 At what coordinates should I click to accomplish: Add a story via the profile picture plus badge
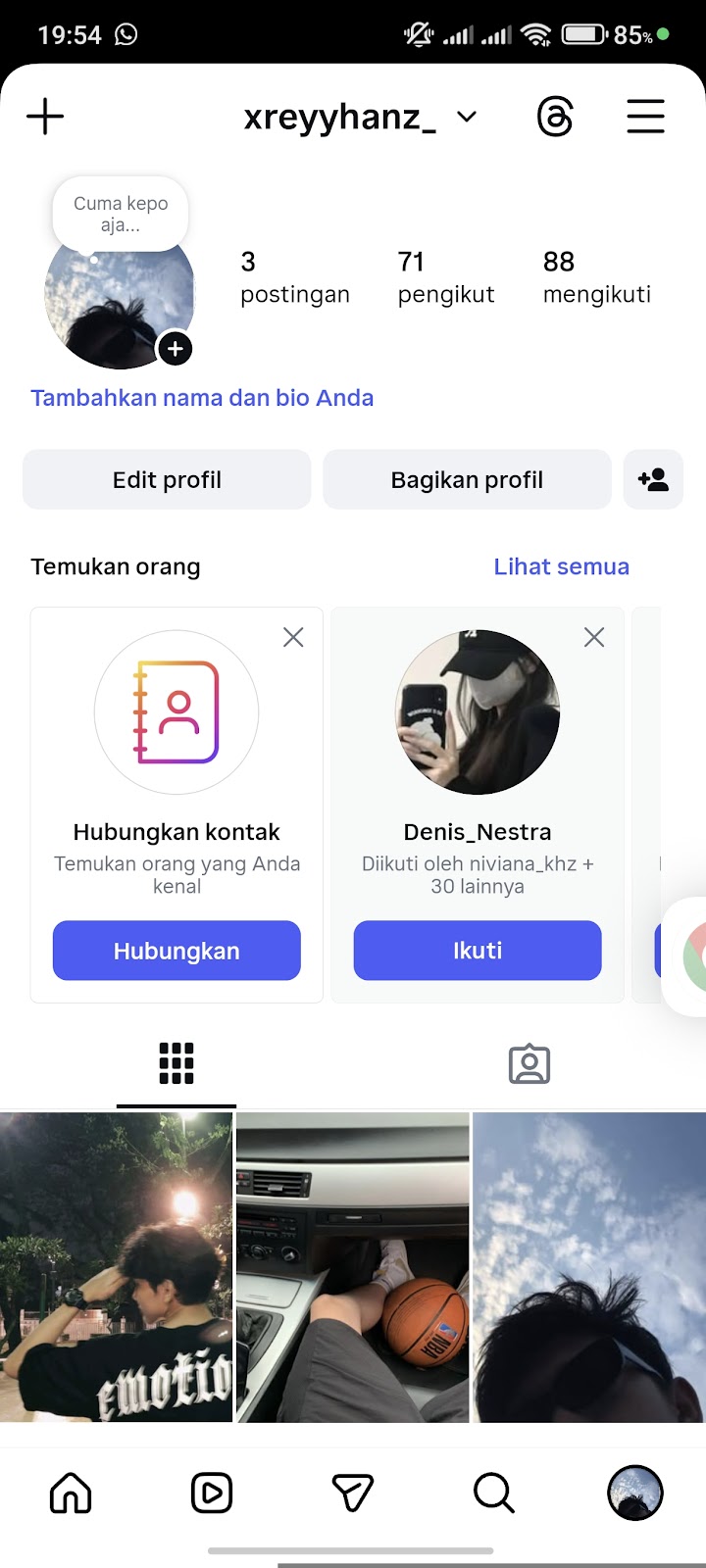[176, 349]
